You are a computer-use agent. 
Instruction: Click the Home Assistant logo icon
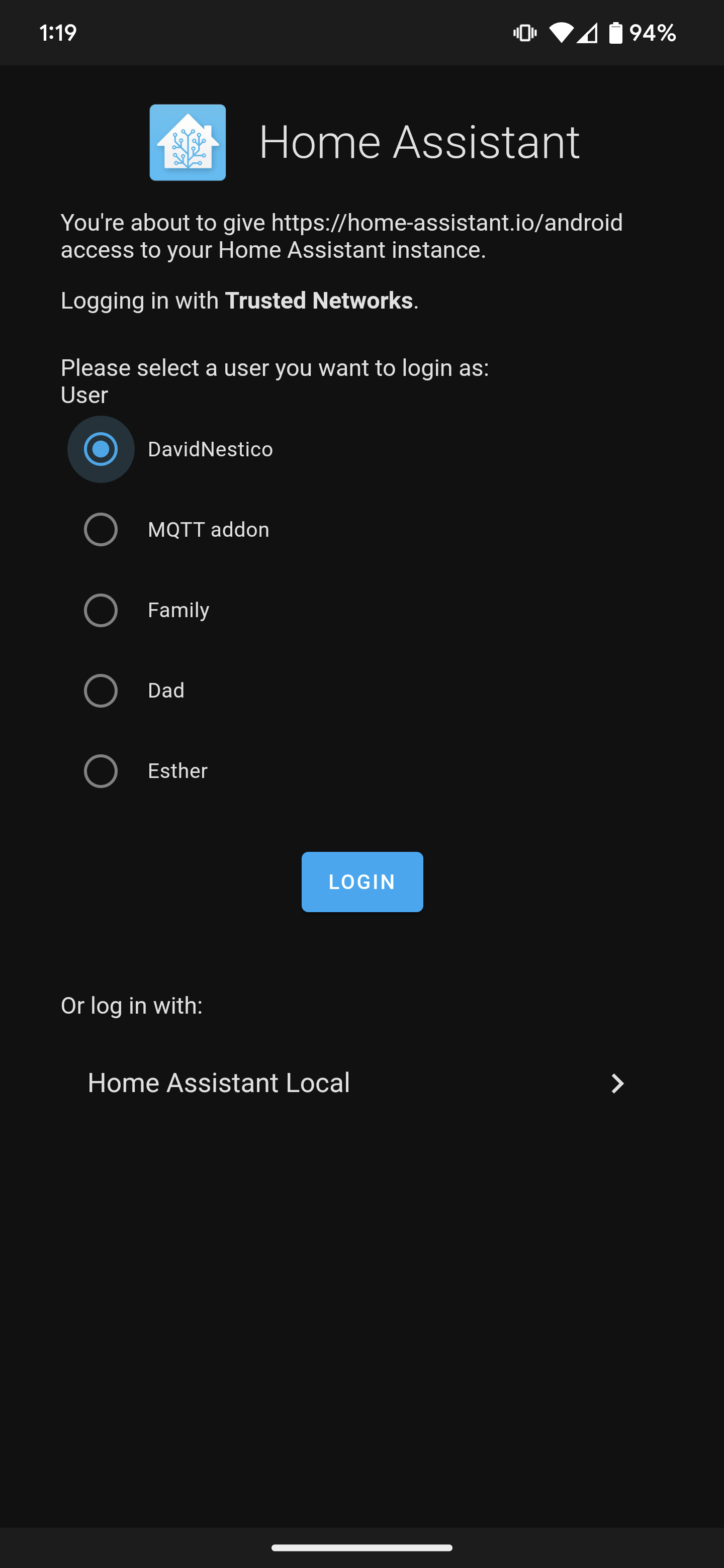[x=188, y=142]
